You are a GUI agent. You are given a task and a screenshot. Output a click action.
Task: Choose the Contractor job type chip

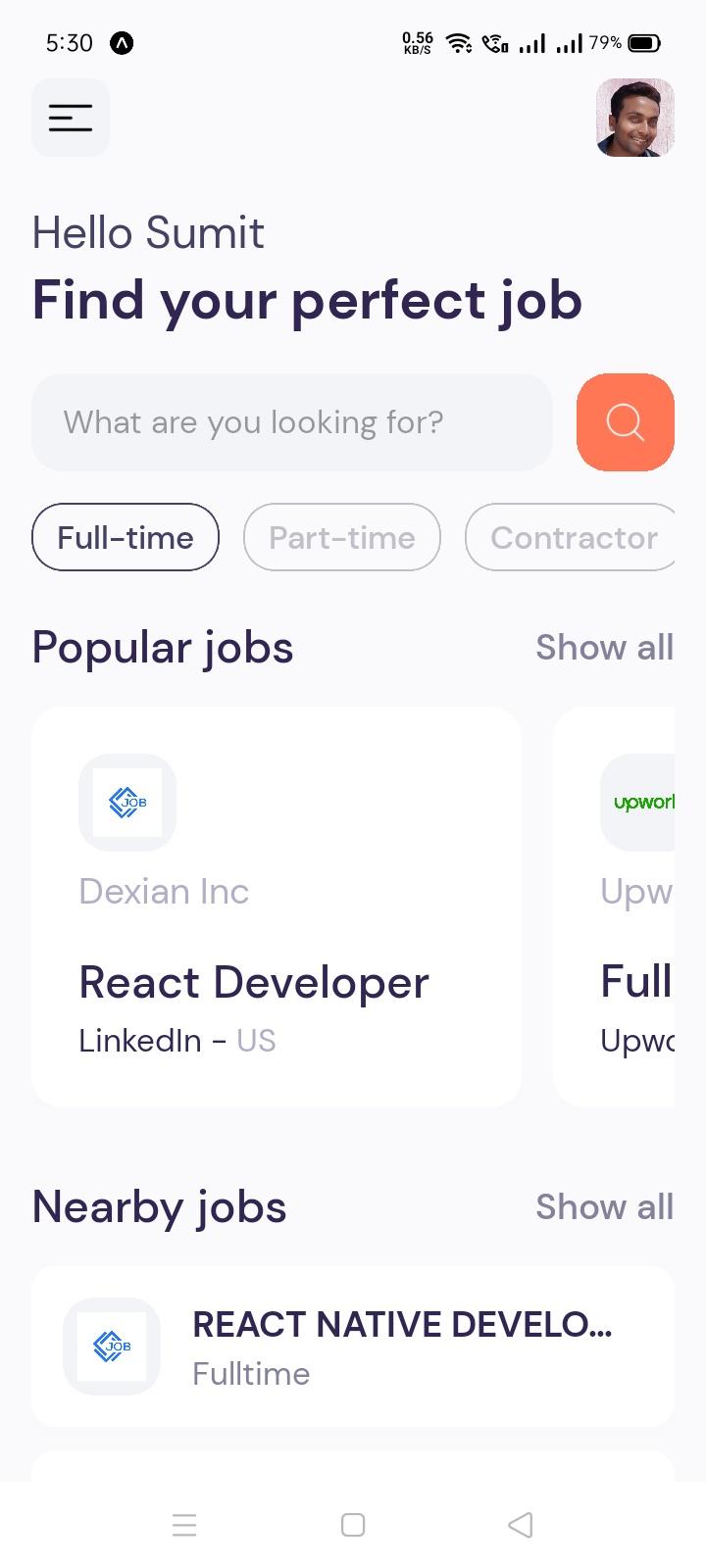[573, 537]
